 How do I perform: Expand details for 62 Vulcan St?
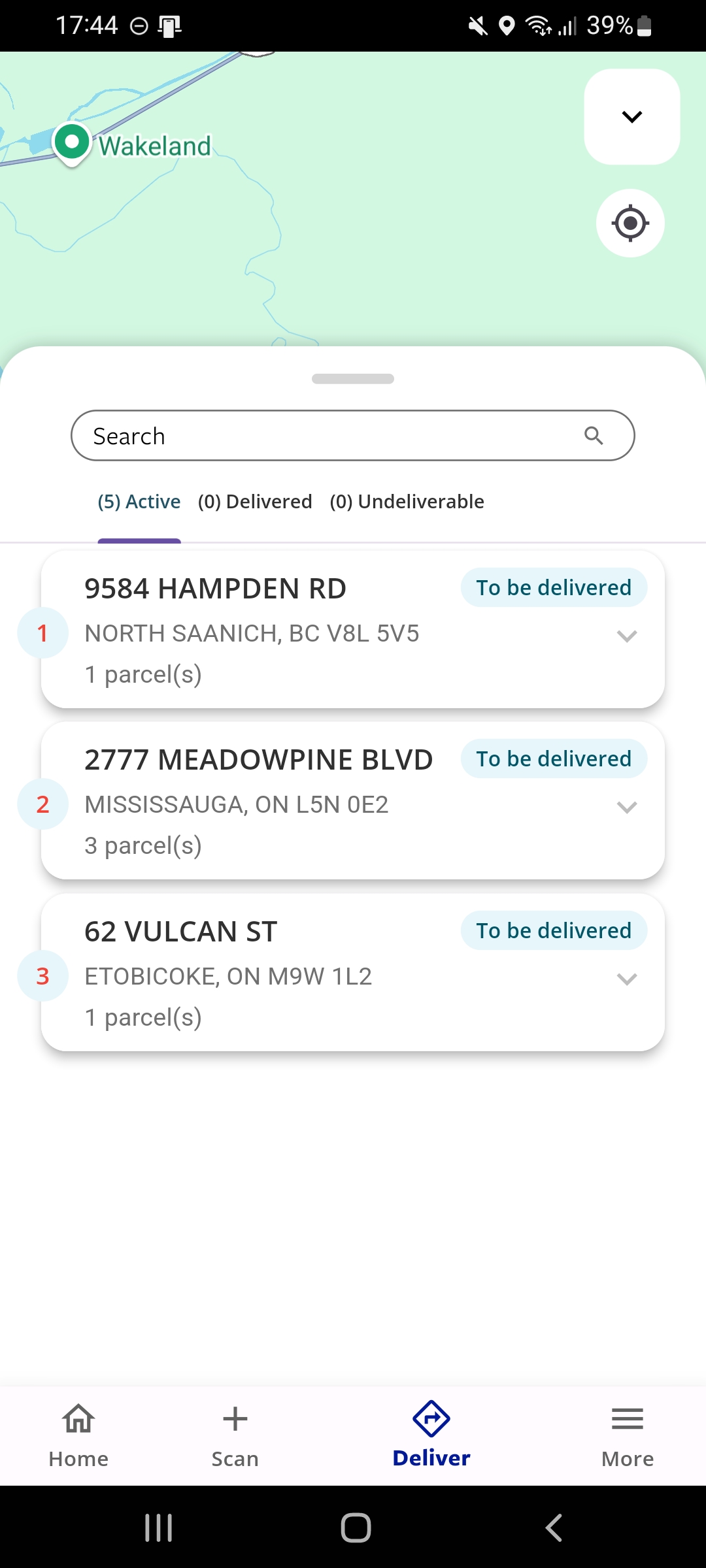pyautogui.click(x=627, y=979)
